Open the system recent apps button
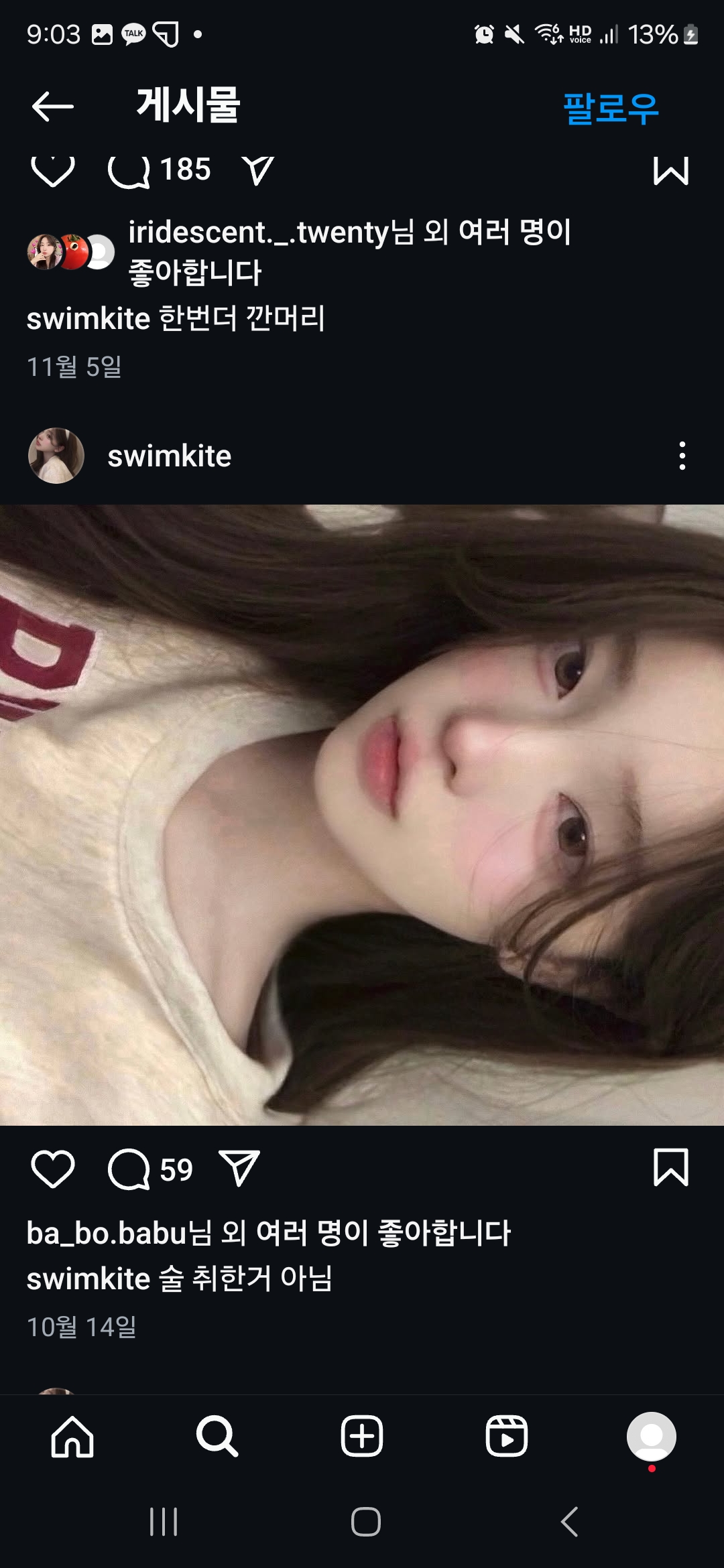The image size is (724, 1568). pos(164,1522)
